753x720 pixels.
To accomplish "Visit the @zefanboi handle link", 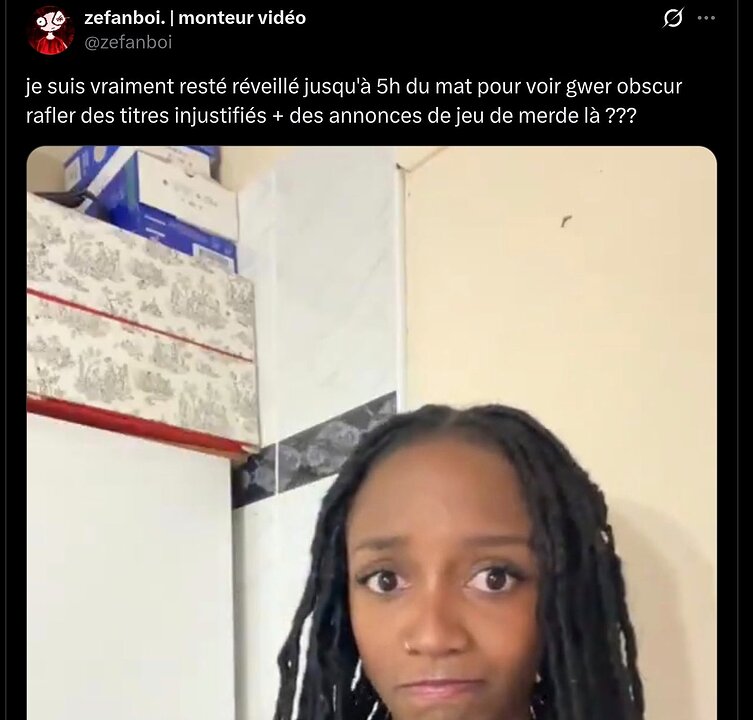I will point(128,42).
